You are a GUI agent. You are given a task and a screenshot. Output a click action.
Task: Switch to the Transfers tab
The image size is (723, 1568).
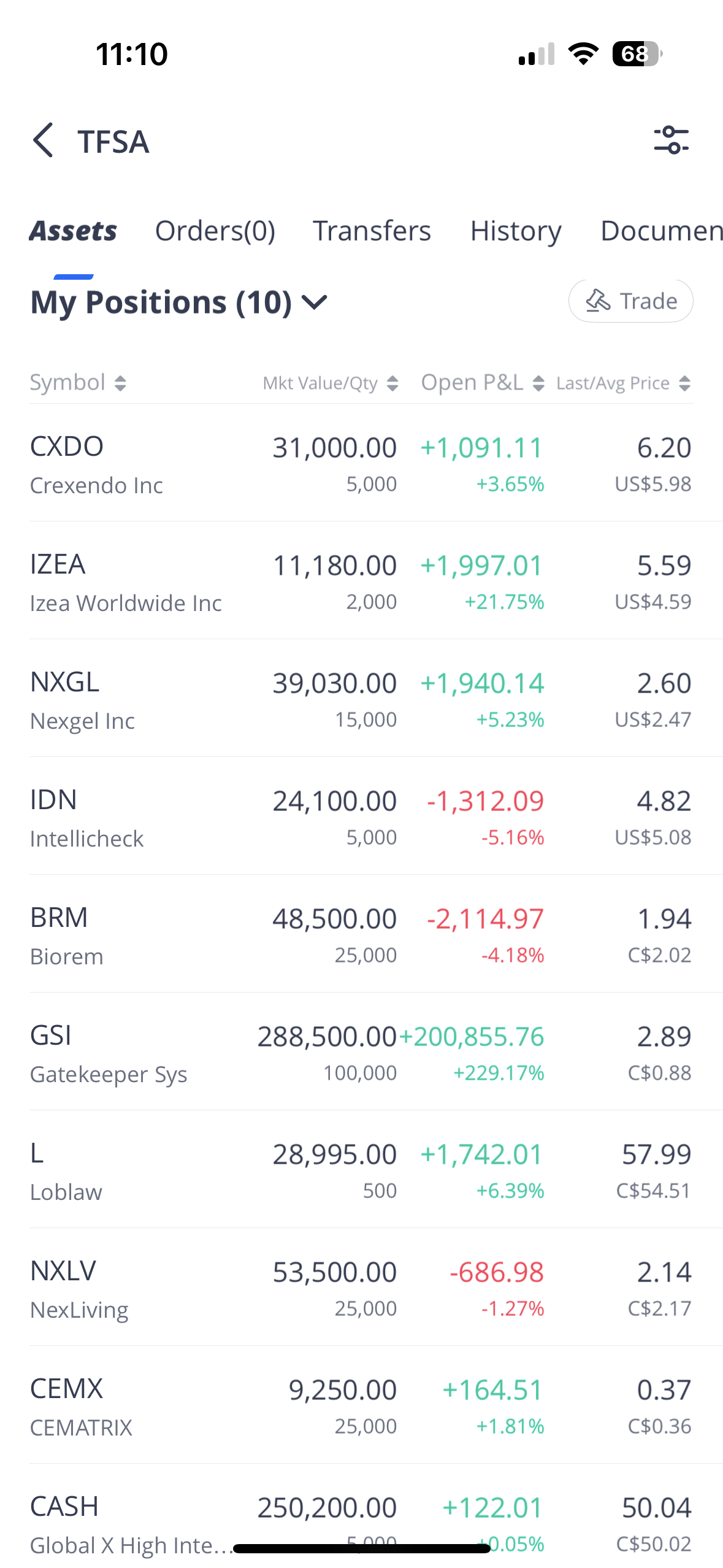(x=372, y=231)
